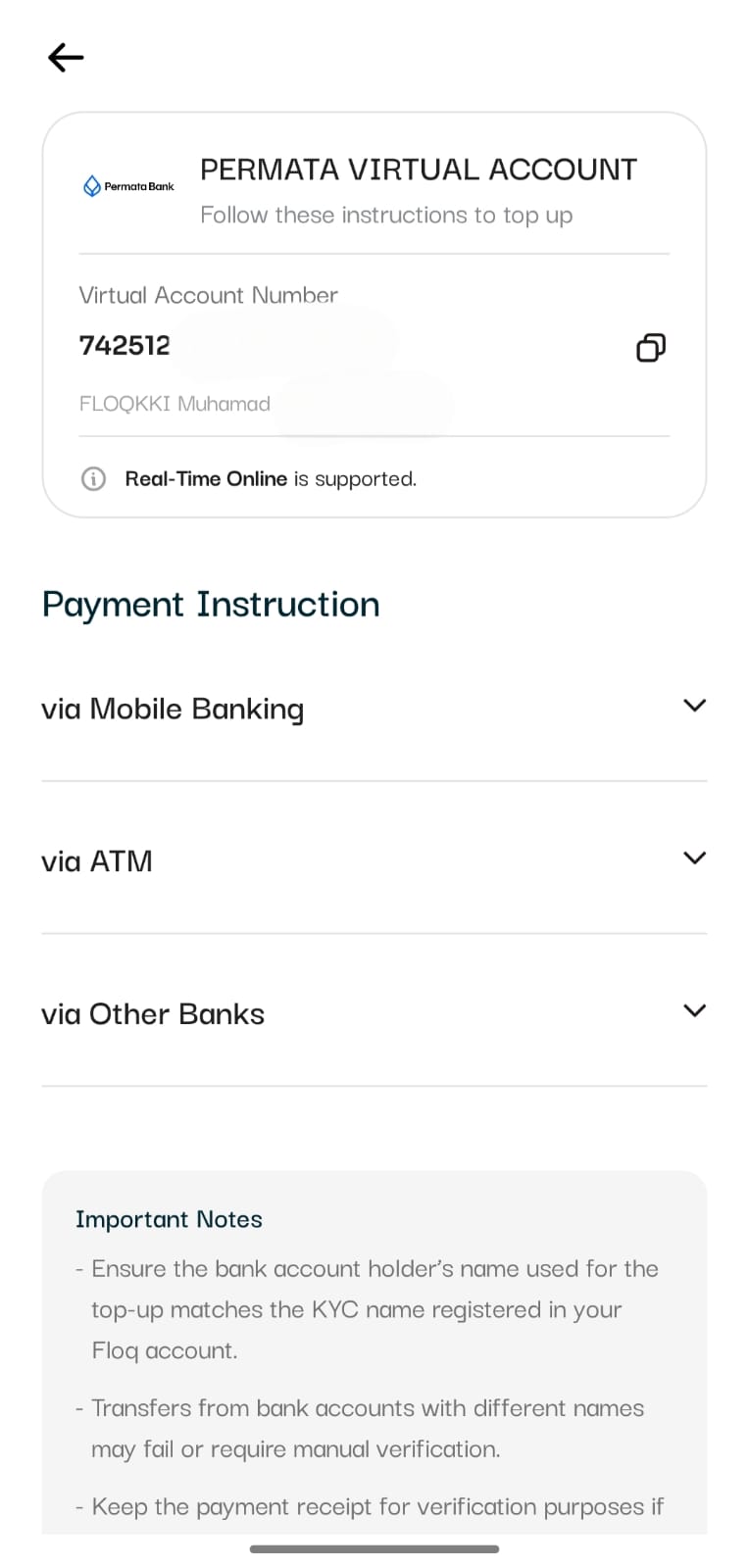749x1568 pixels.
Task: Expand the via ATM instructions
Action: tap(694, 858)
